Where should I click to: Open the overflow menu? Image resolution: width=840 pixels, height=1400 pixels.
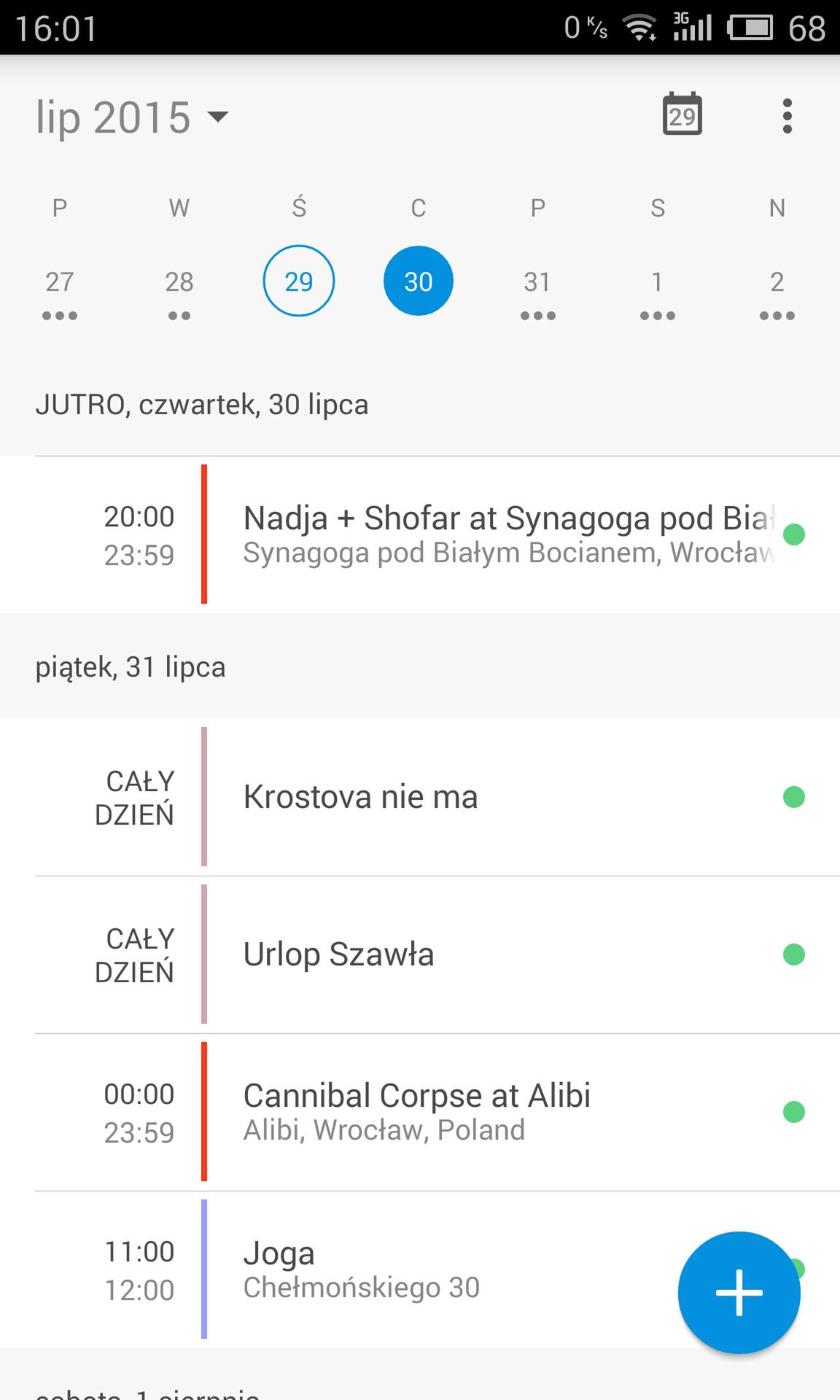tap(787, 116)
